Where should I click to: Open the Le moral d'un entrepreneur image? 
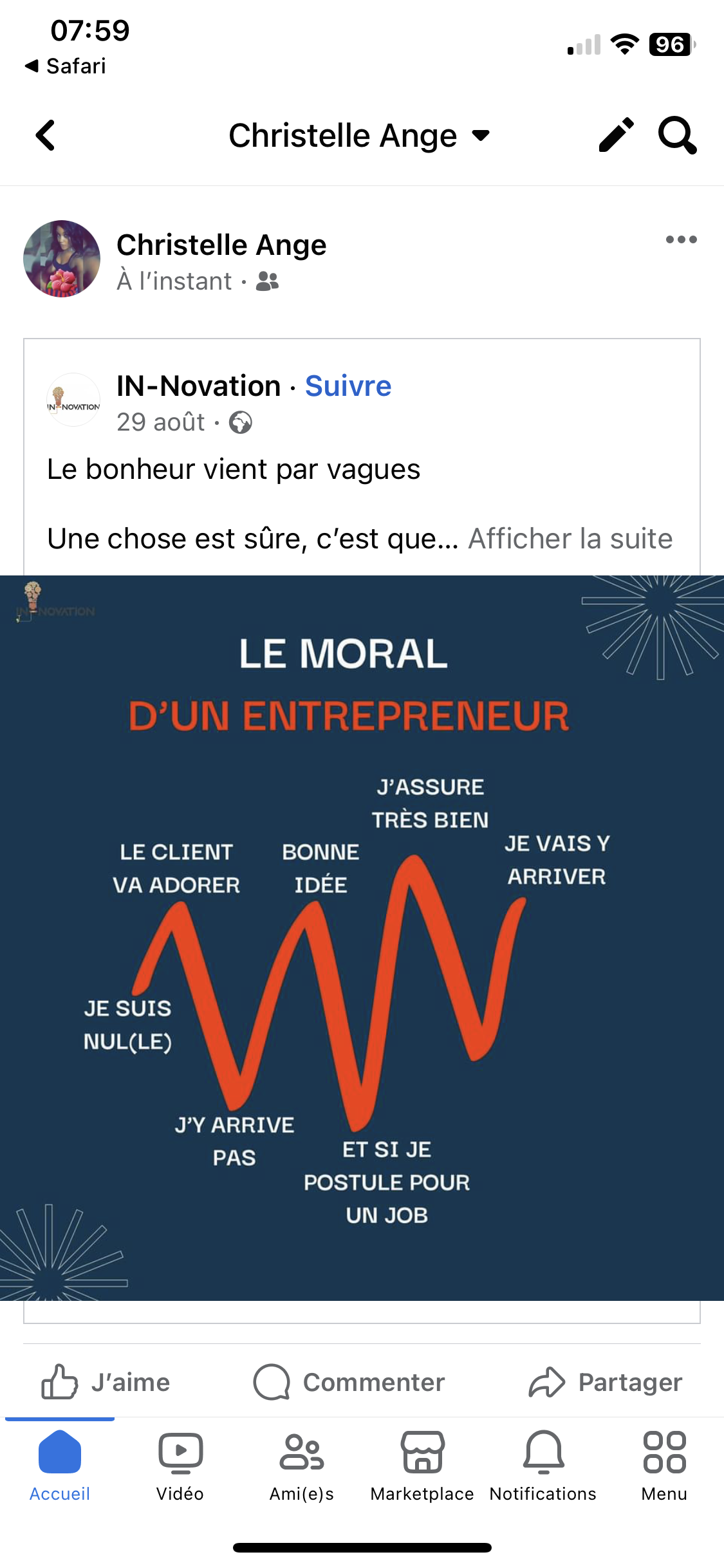click(362, 938)
